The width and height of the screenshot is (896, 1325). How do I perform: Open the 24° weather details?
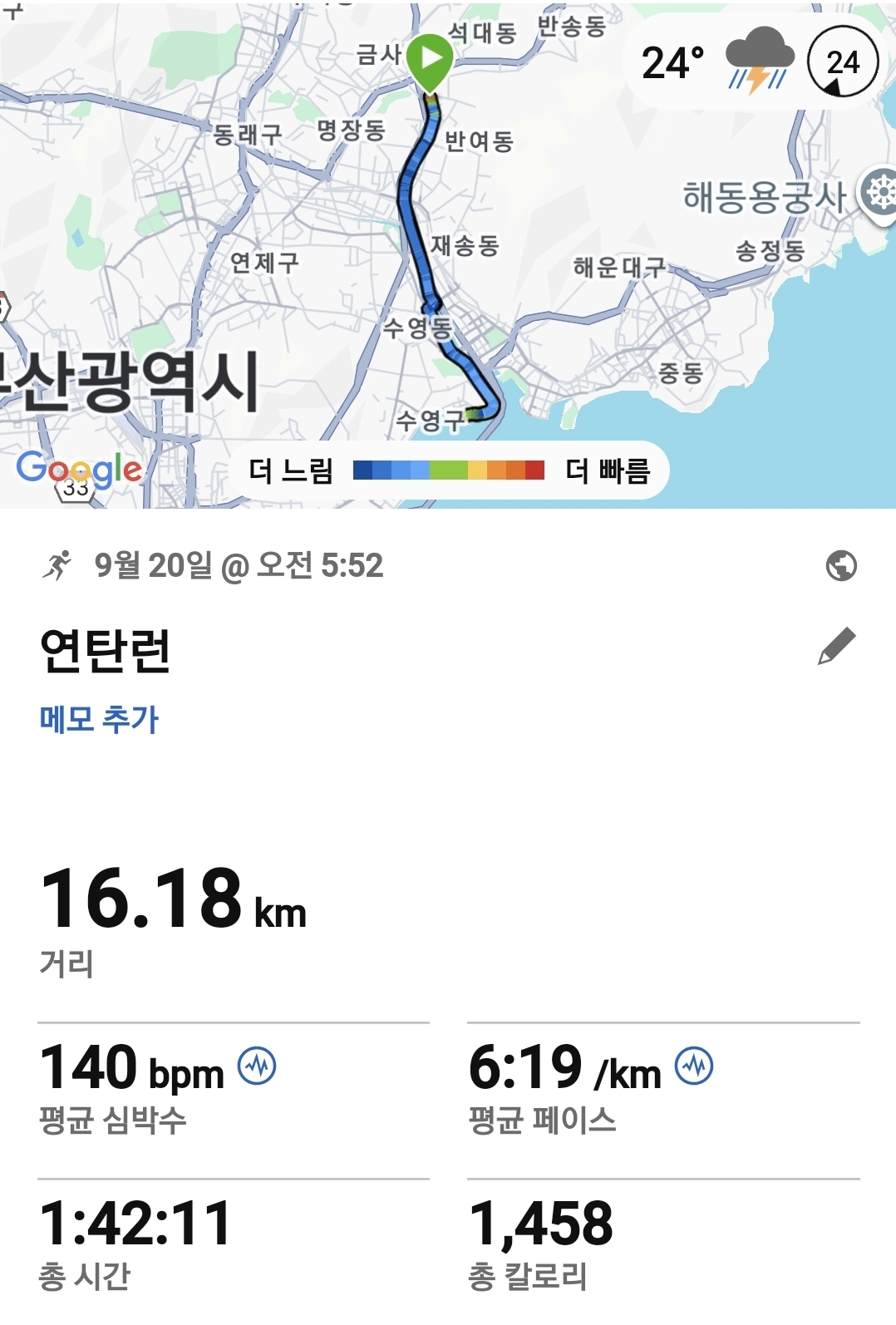point(715,63)
